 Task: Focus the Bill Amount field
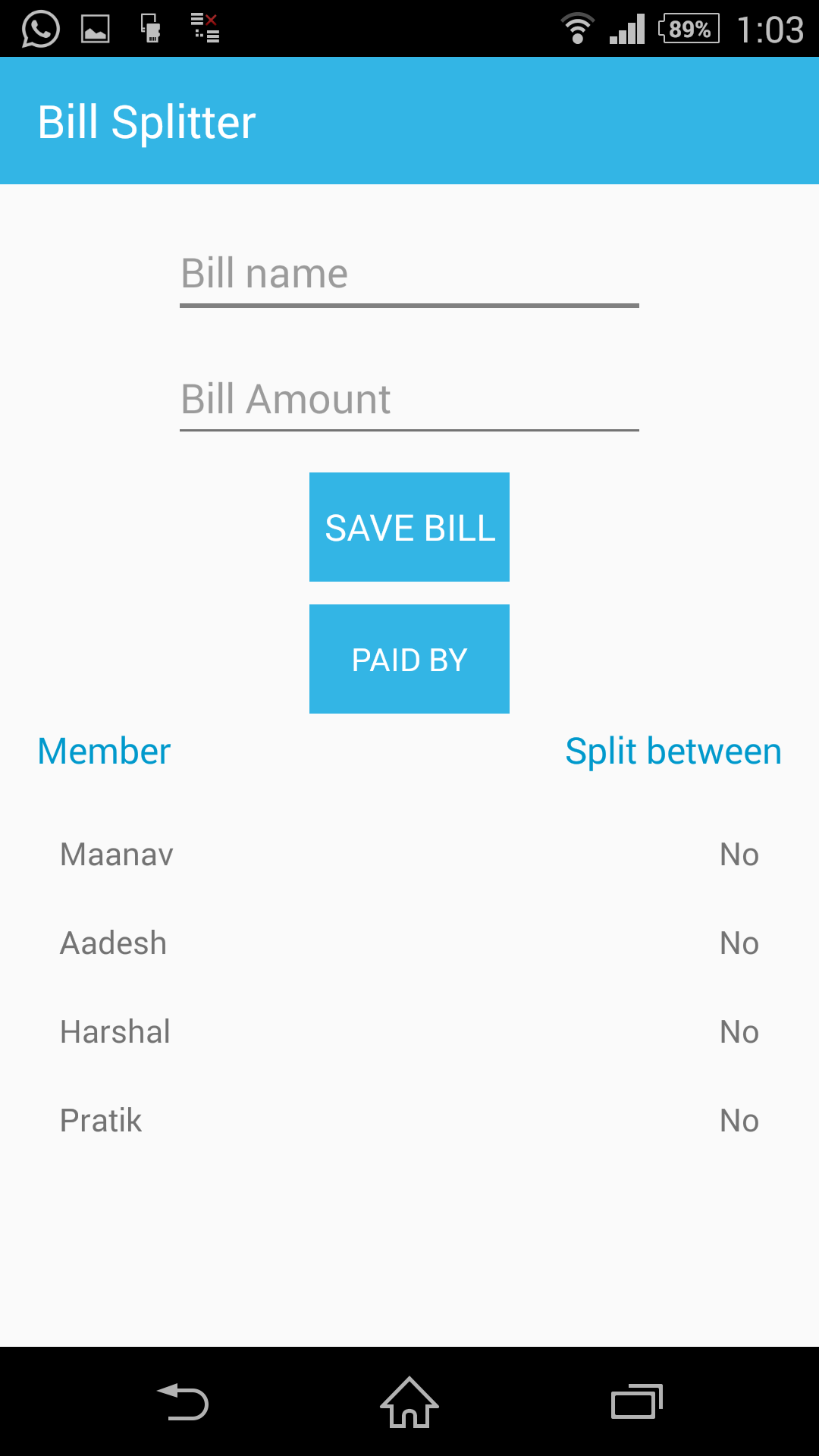[409, 400]
